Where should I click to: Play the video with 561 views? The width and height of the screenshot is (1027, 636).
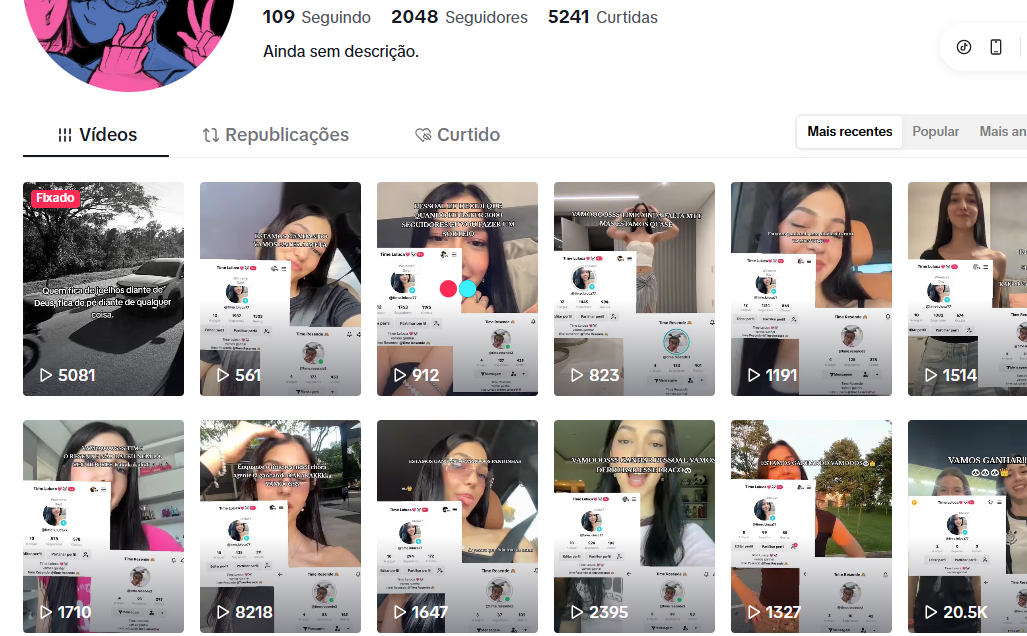click(x=280, y=289)
